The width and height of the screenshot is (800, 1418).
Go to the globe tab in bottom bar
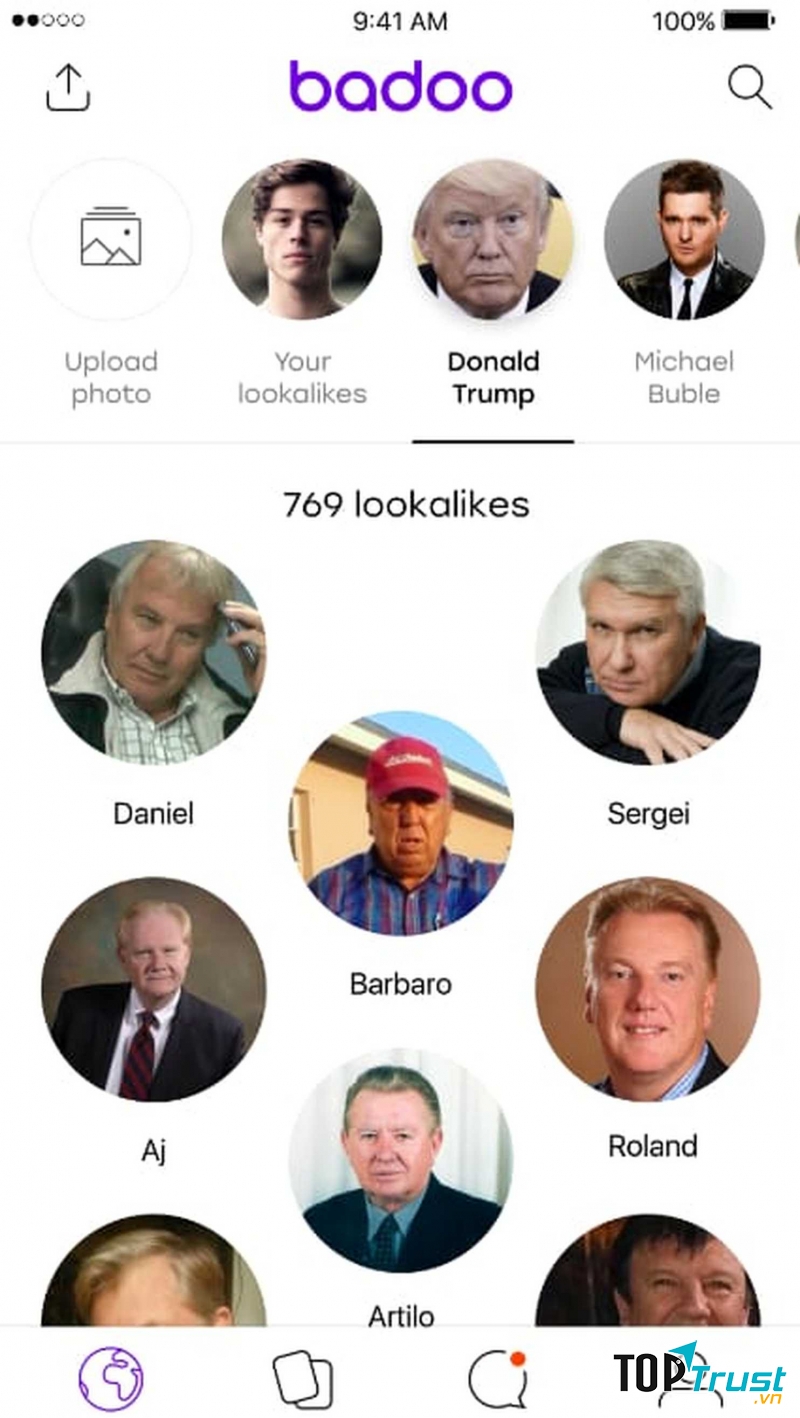tap(111, 1378)
